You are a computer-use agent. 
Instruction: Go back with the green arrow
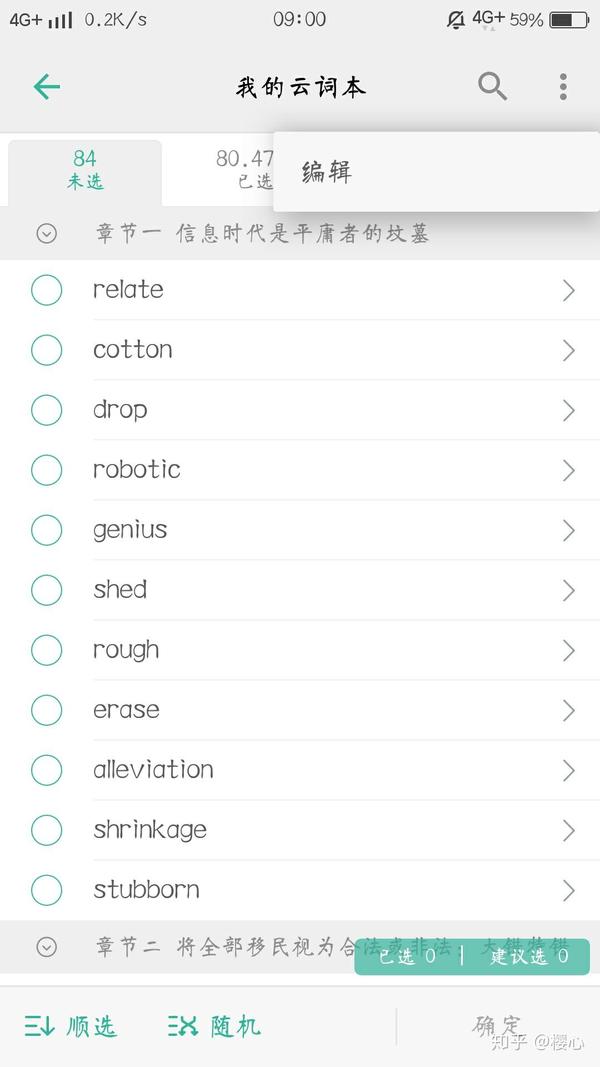tap(47, 87)
